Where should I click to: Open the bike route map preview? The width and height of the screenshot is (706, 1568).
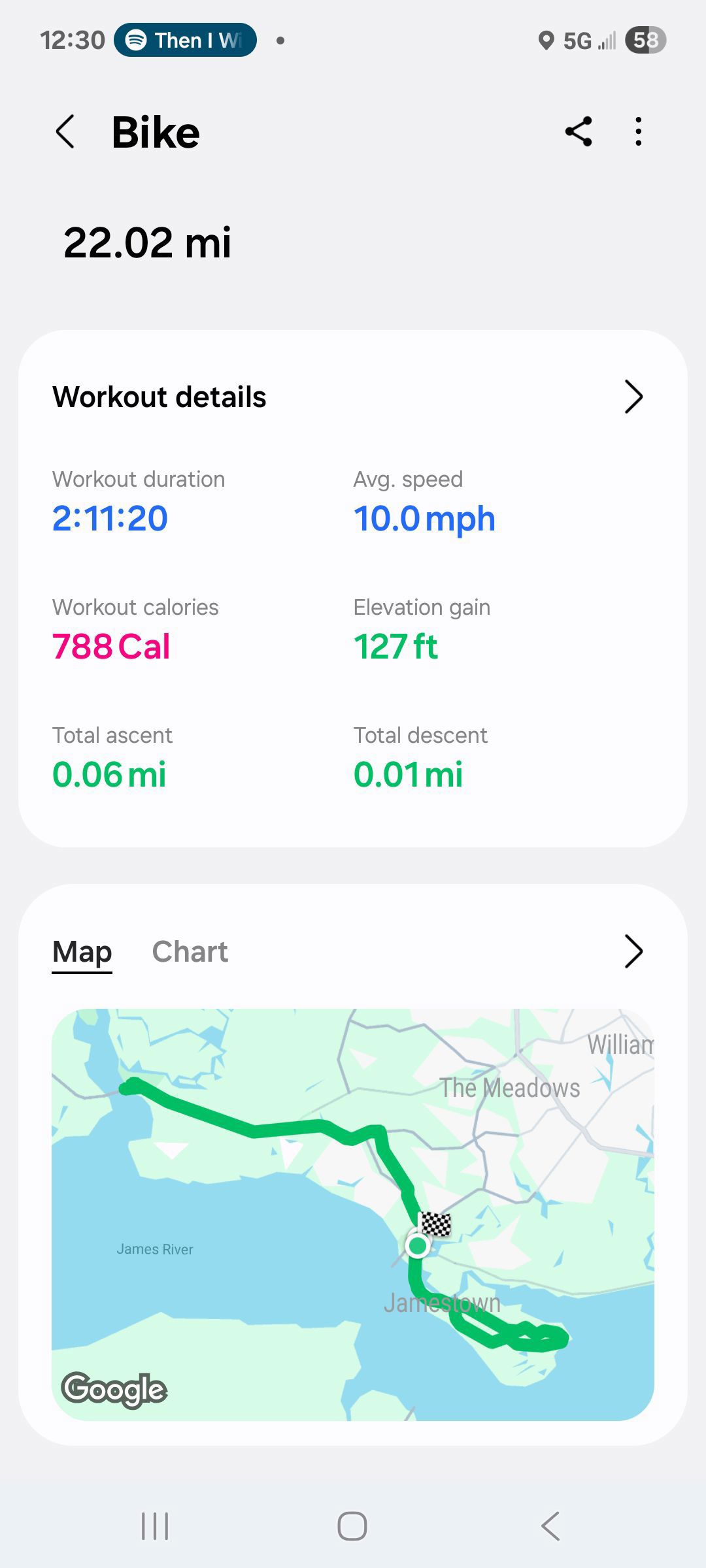[x=353, y=1214]
